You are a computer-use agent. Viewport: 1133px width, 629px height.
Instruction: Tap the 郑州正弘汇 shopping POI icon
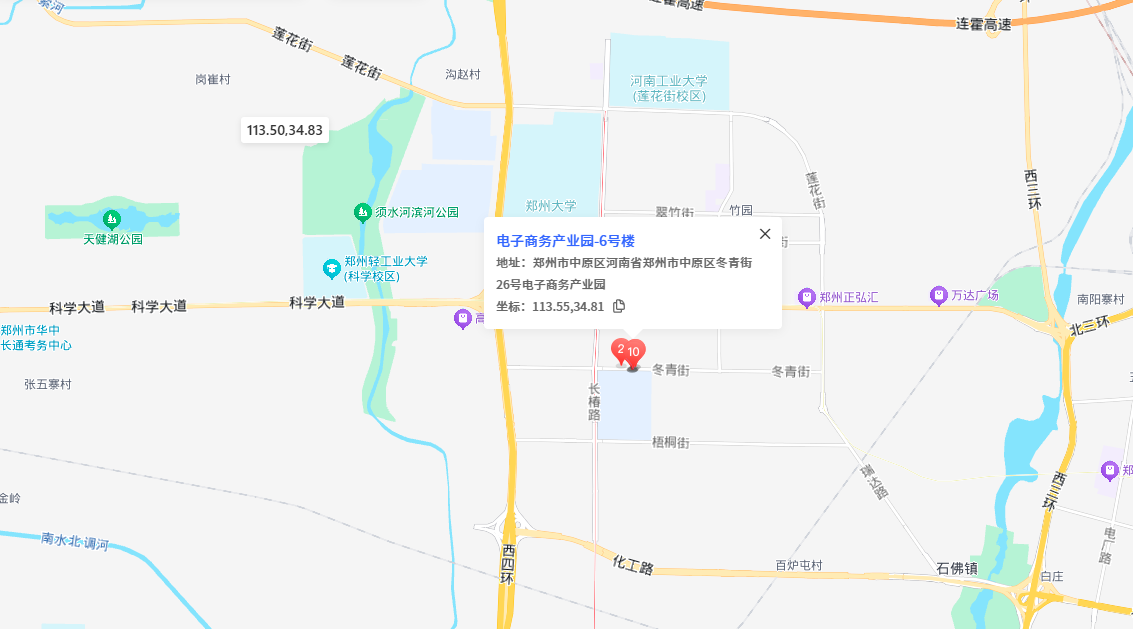click(806, 297)
